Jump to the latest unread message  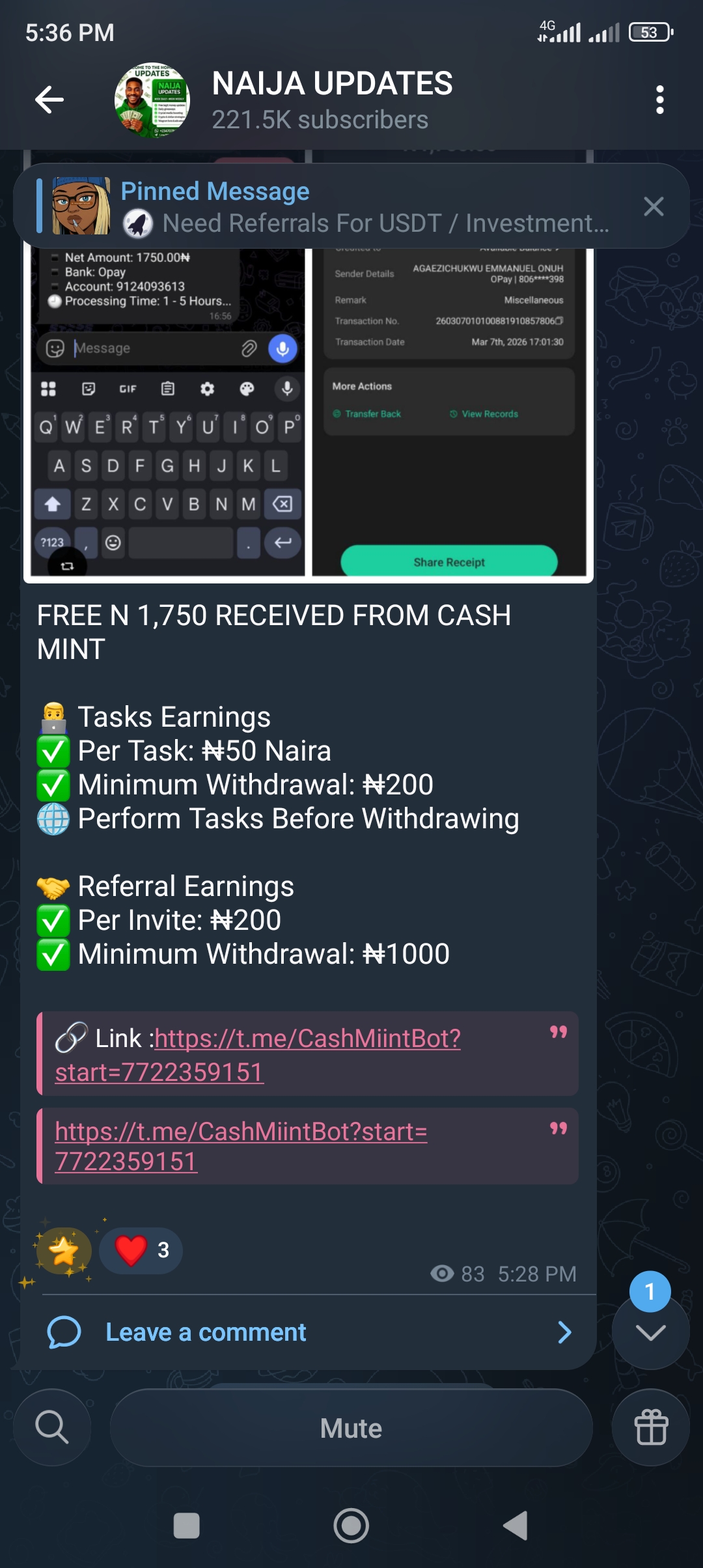click(650, 1332)
